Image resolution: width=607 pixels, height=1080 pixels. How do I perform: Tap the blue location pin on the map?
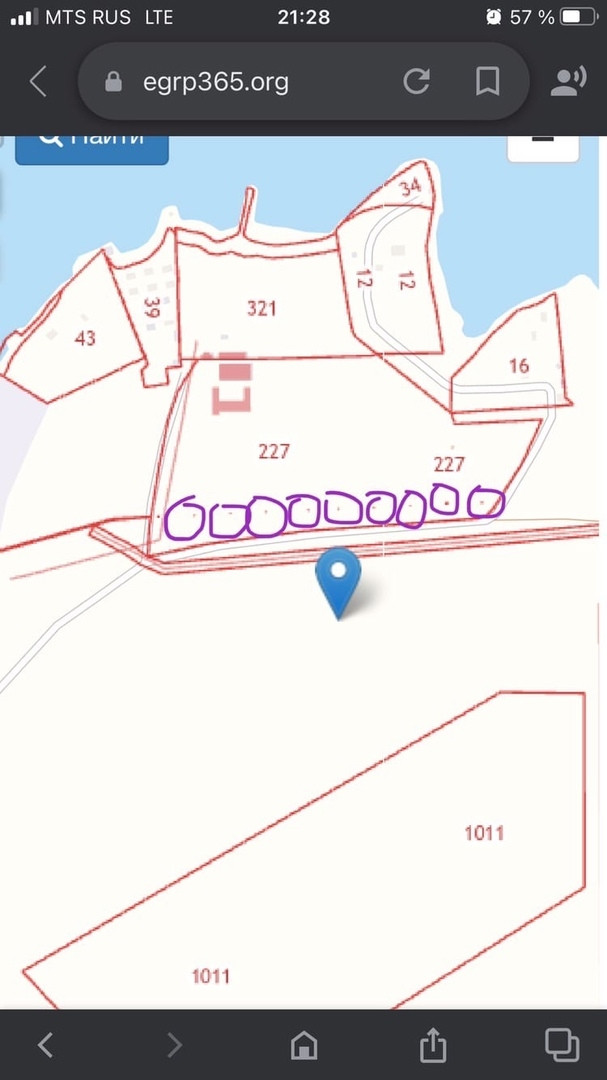(338, 583)
